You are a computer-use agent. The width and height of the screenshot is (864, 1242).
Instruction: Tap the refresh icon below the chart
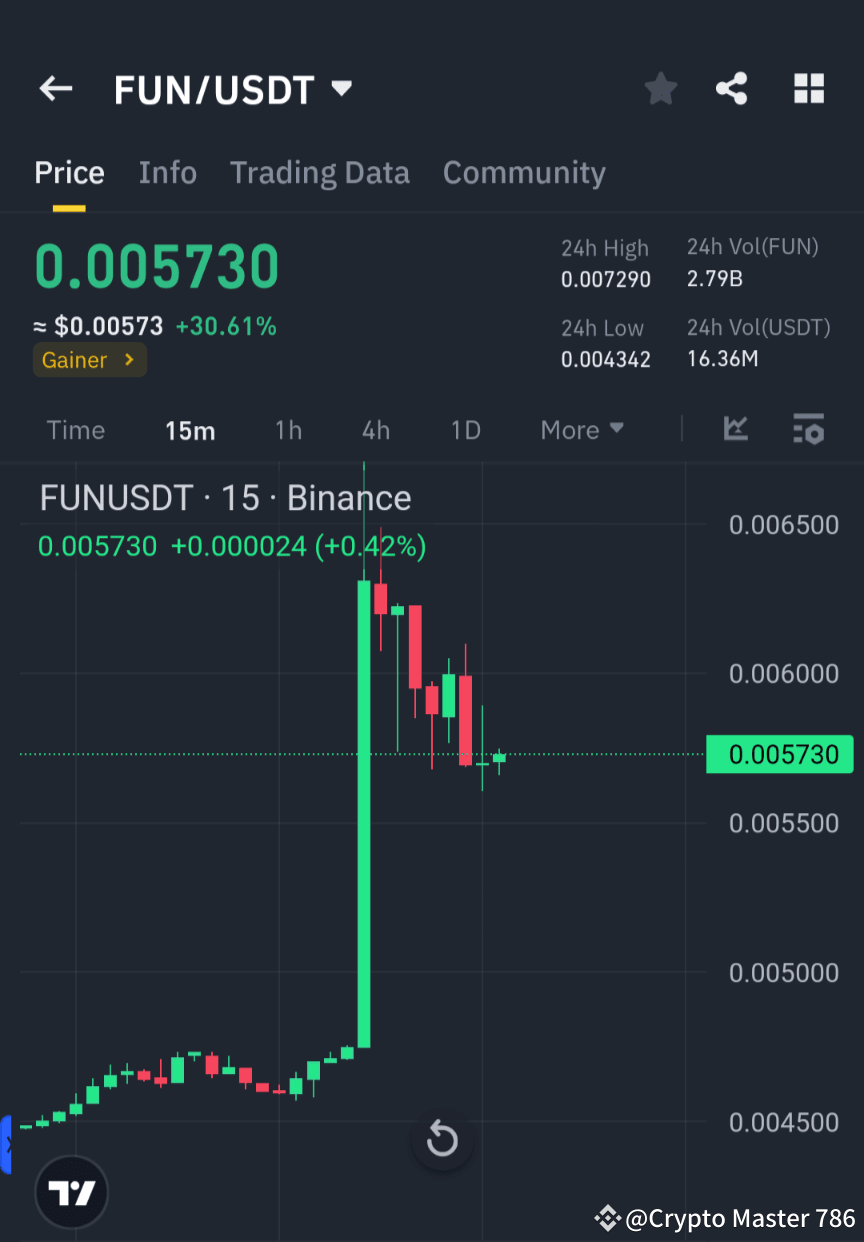(x=442, y=1139)
